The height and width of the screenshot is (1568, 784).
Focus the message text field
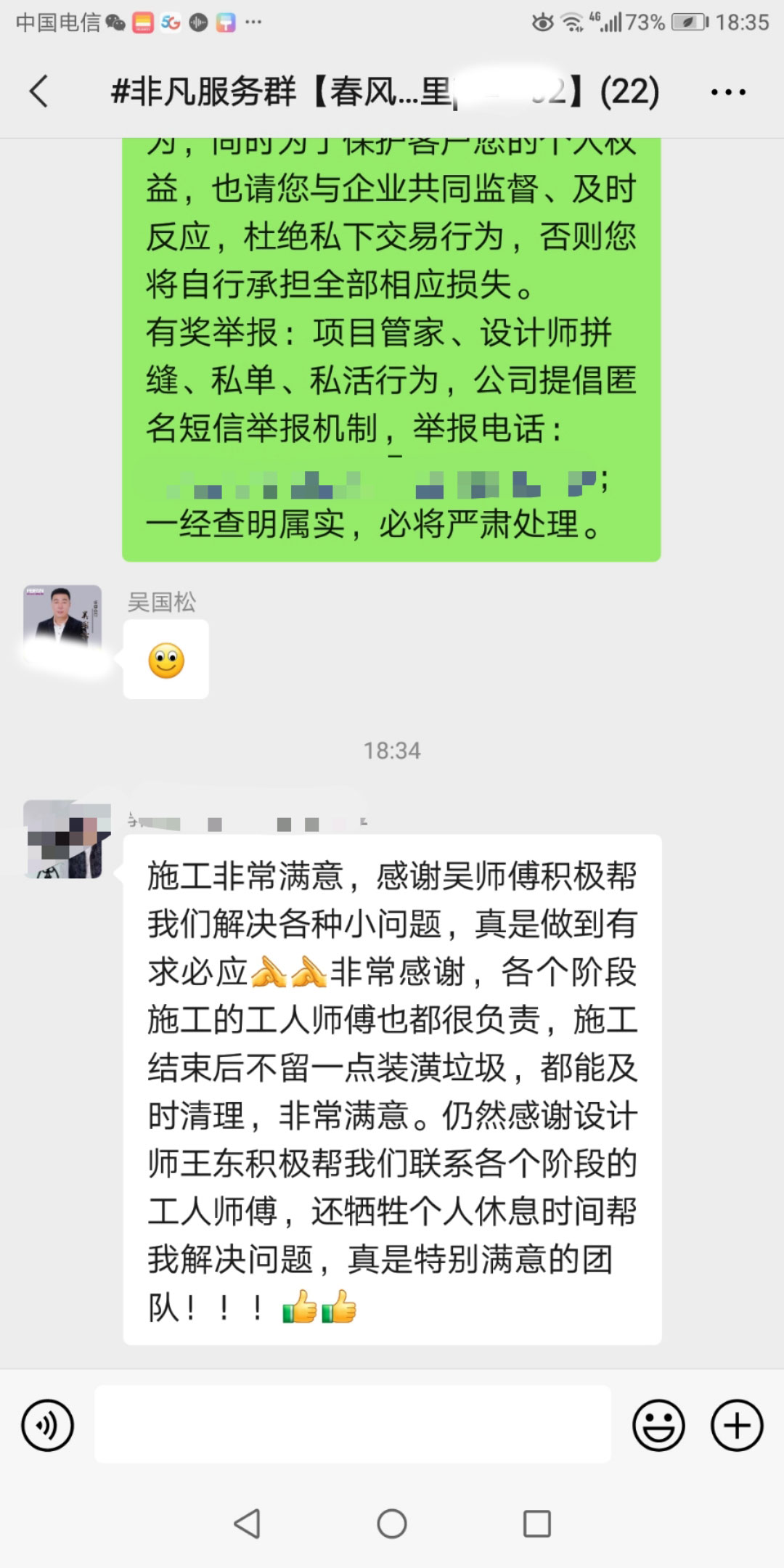pyautogui.click(x=353, y=1424)
